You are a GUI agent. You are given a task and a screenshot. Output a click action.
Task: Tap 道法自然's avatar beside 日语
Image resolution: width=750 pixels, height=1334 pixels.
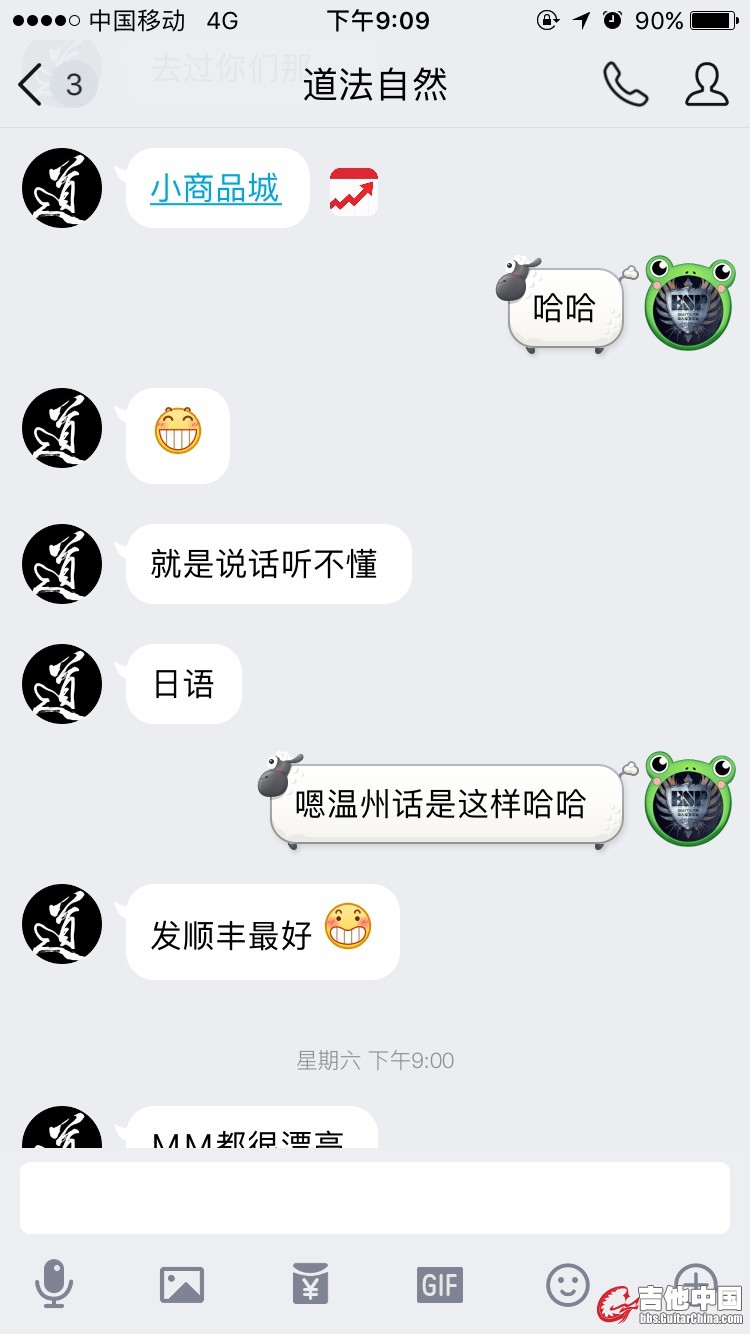tap(62, 684)
